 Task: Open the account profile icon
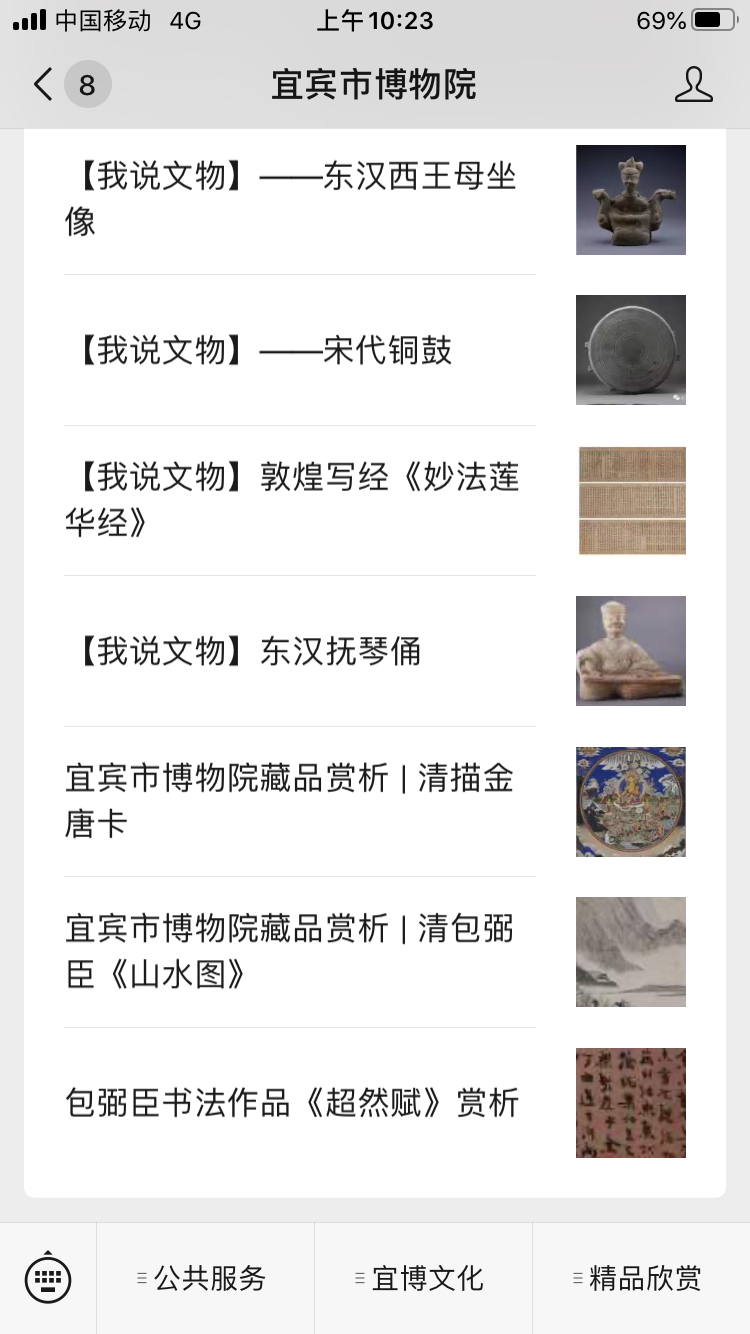pyautogui.click(x=693, y=85)
